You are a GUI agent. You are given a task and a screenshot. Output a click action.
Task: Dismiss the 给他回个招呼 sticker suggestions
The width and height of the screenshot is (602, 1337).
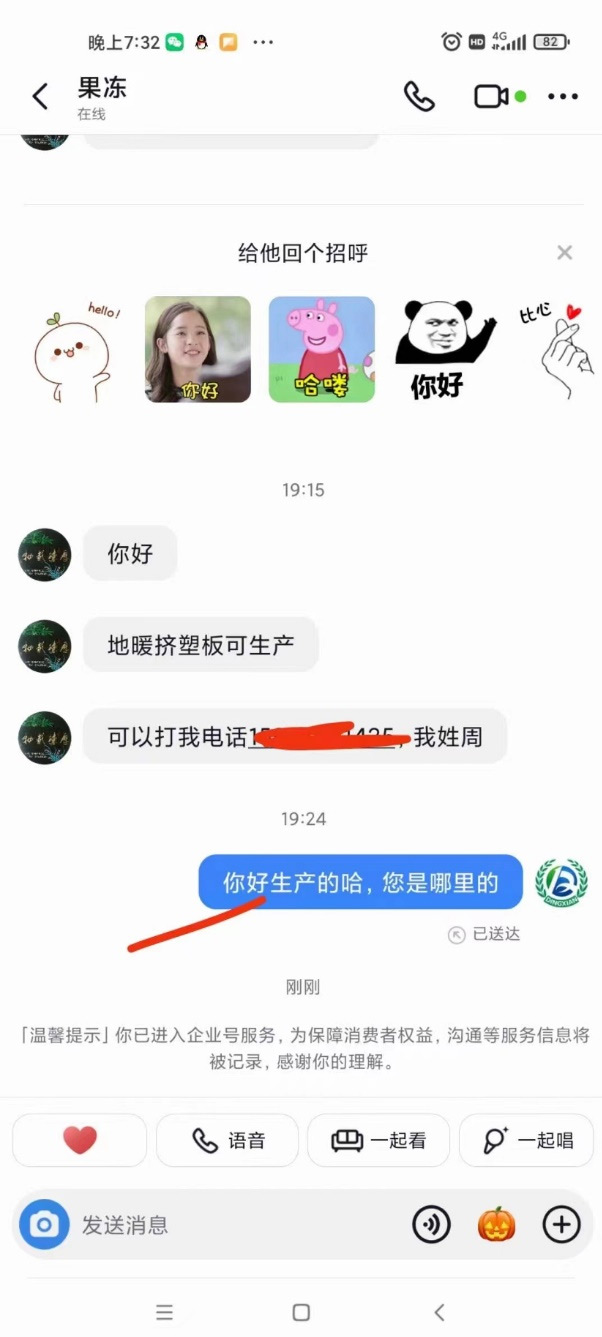565,253
